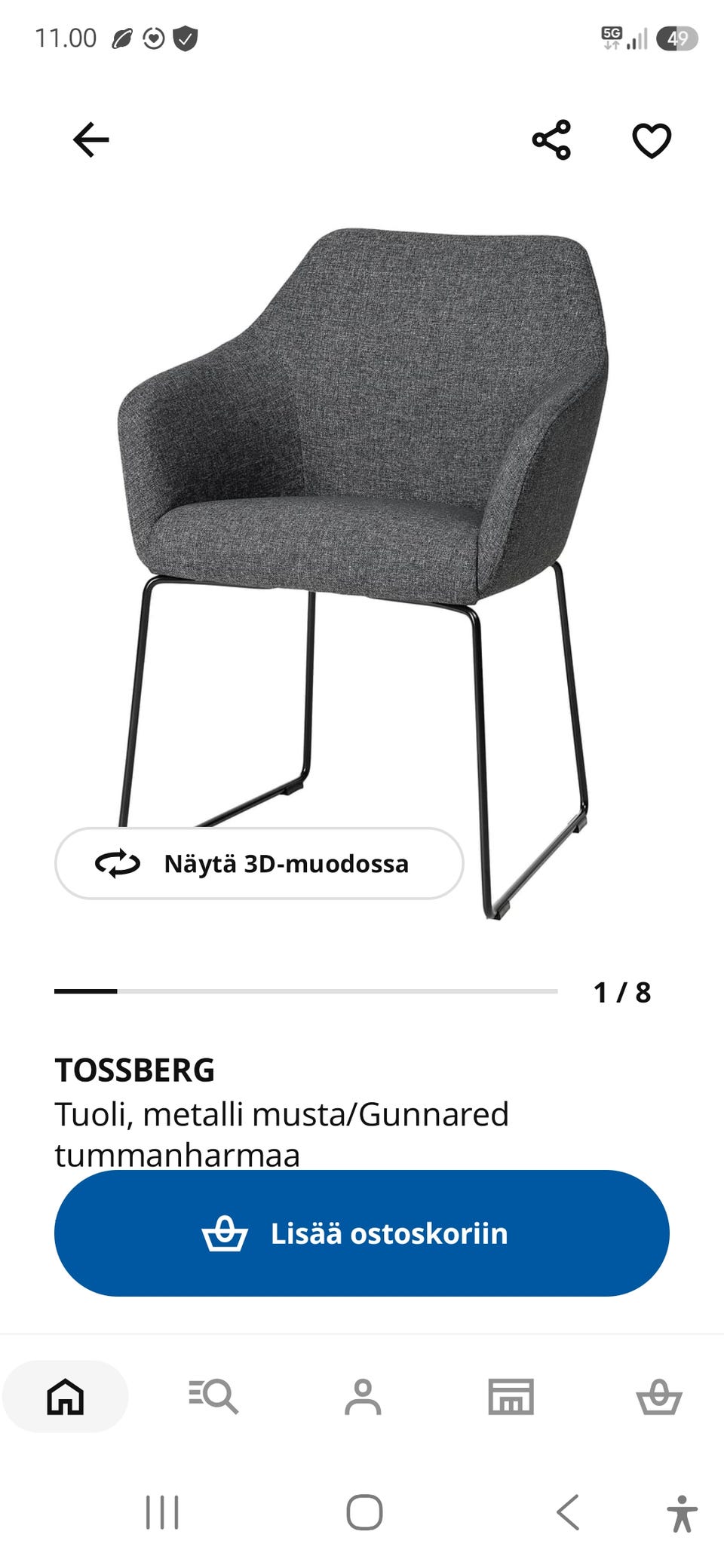Image resolution: width=724 pixels, height=1568 pixels.
Task: Share the TOSSBERG chair product
Action: [551, 140]
